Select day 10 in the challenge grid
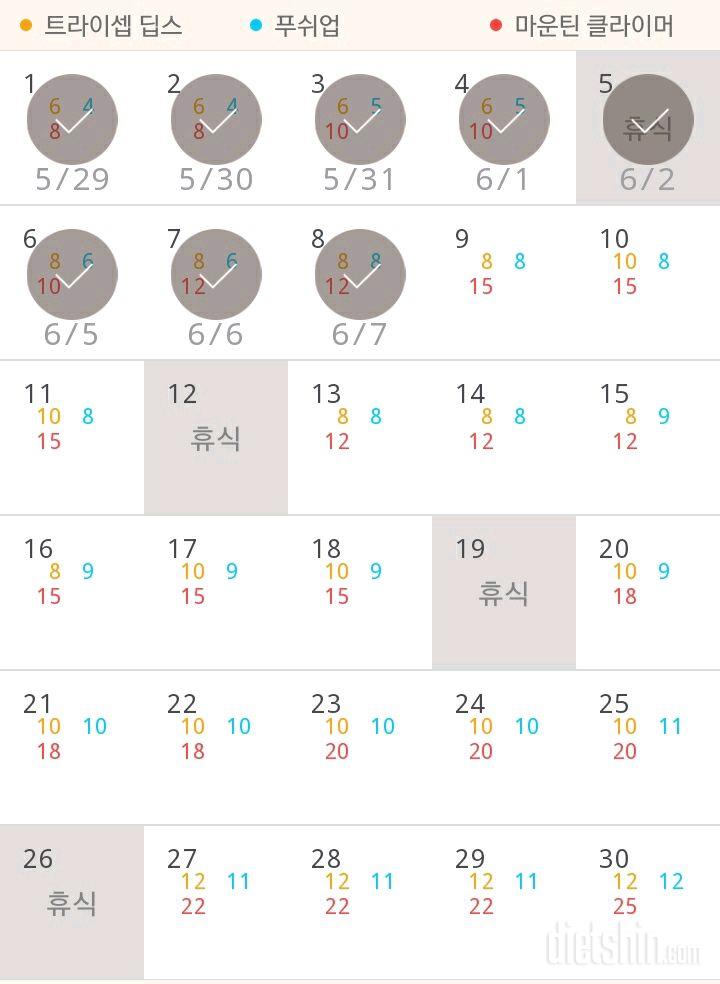Image resolution: width=720 pixels, height=984 pixels. tap(648, 282)
